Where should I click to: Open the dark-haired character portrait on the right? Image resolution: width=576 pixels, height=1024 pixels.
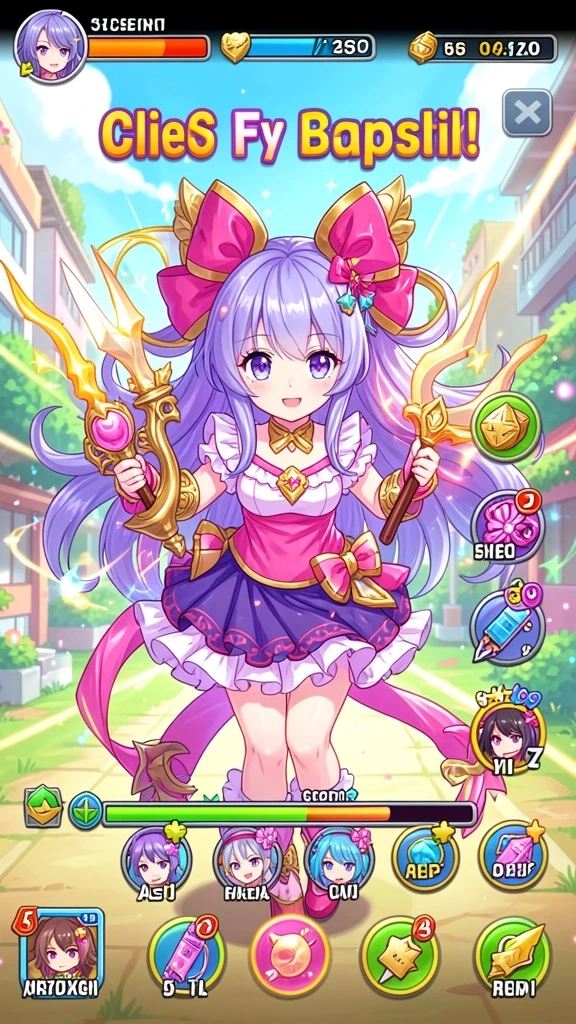click(x=506, y=733)
